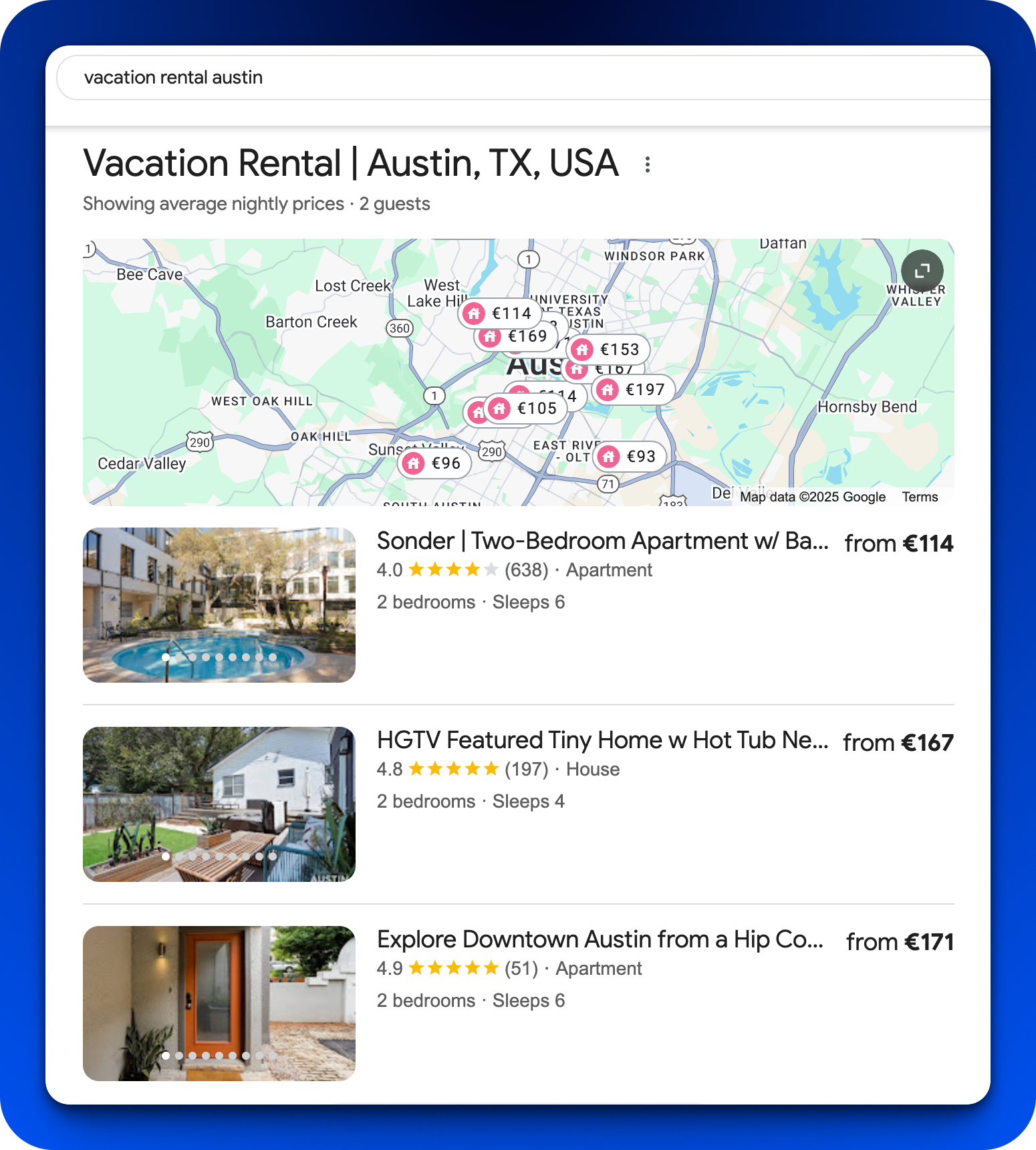Open the HGTV Featured Tiny Home listing
This screenshot has height=1150, width=1036.
[x=602, y=740]
